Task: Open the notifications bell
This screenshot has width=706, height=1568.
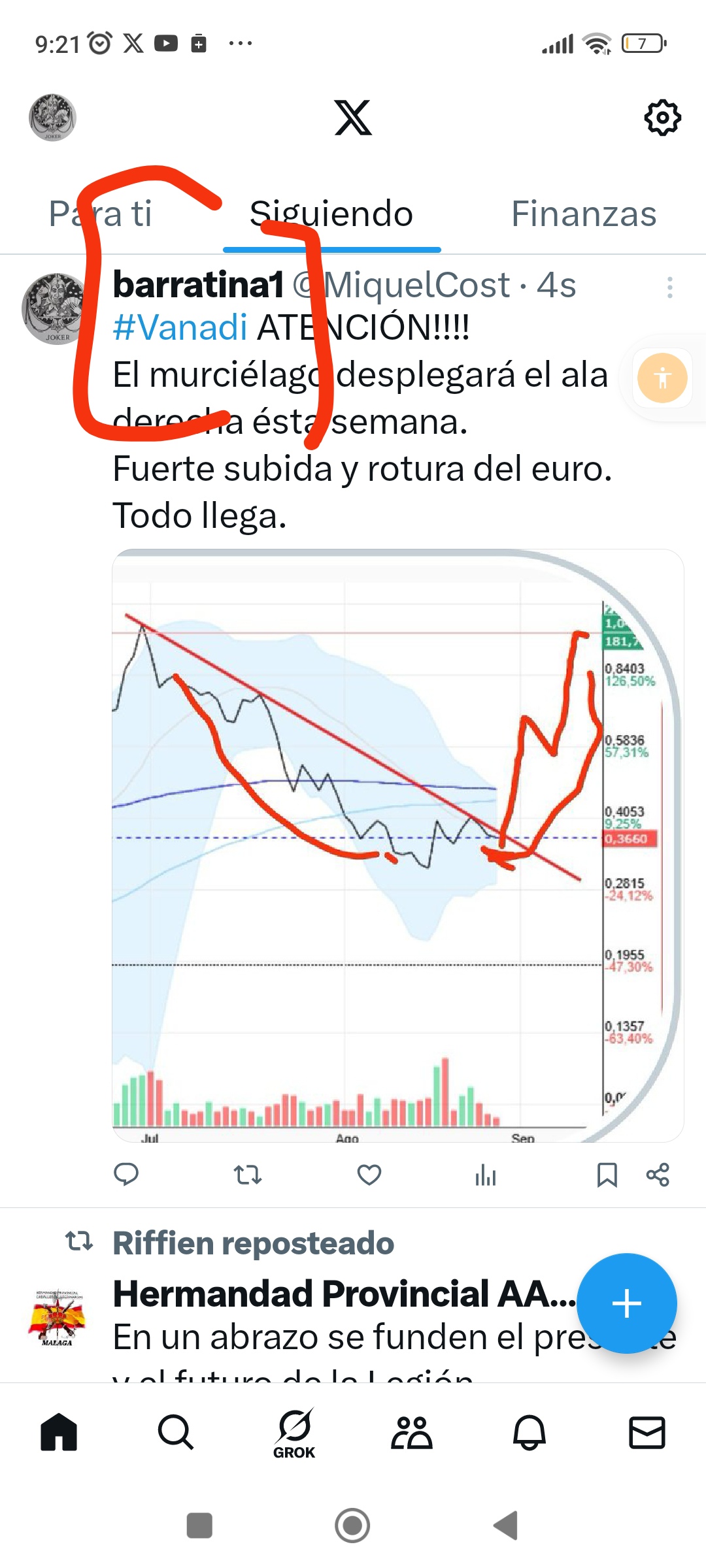Action: point(529,1432)
